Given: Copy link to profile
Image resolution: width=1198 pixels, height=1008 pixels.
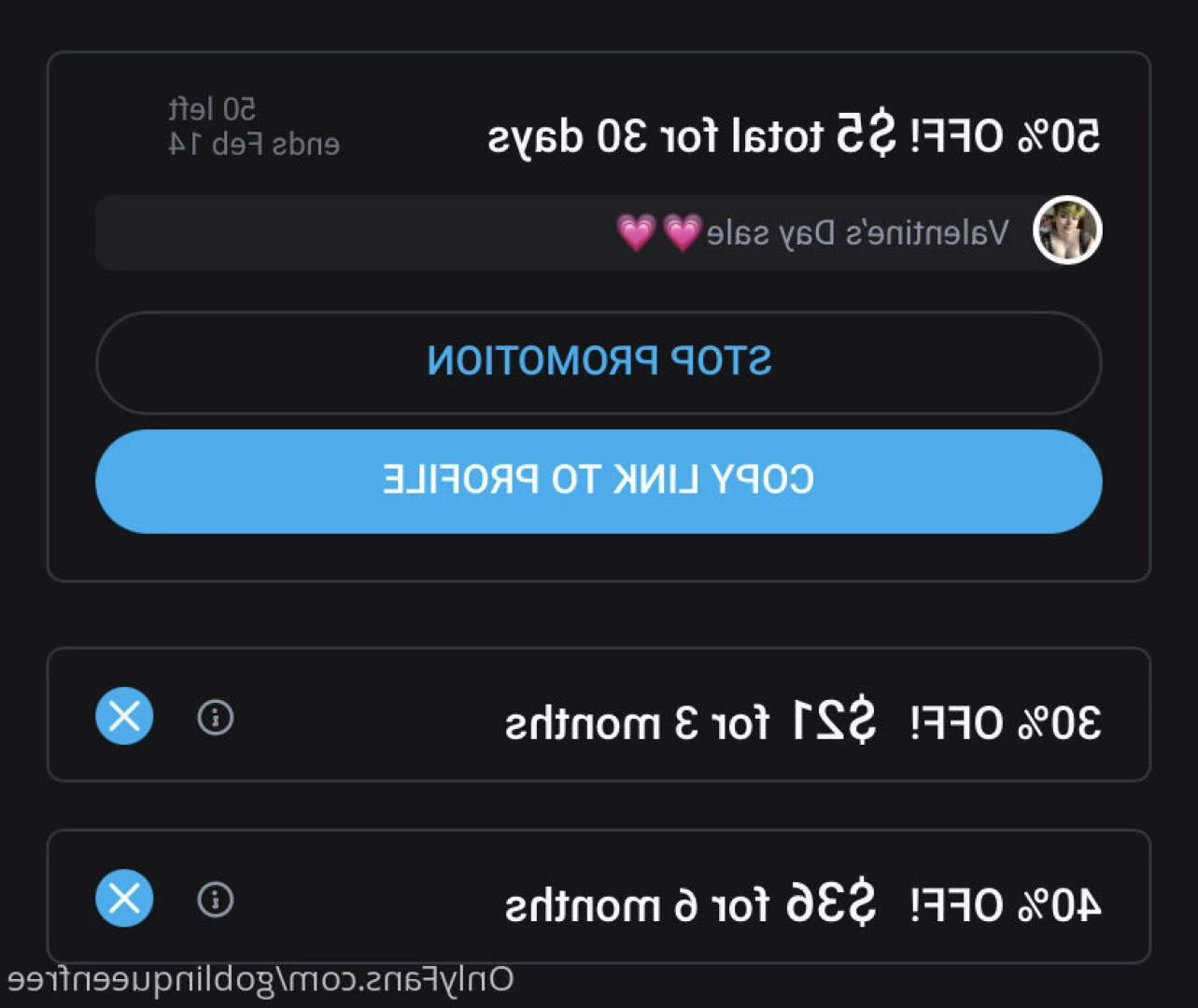Looking at the screenshot, I should 599,481.
